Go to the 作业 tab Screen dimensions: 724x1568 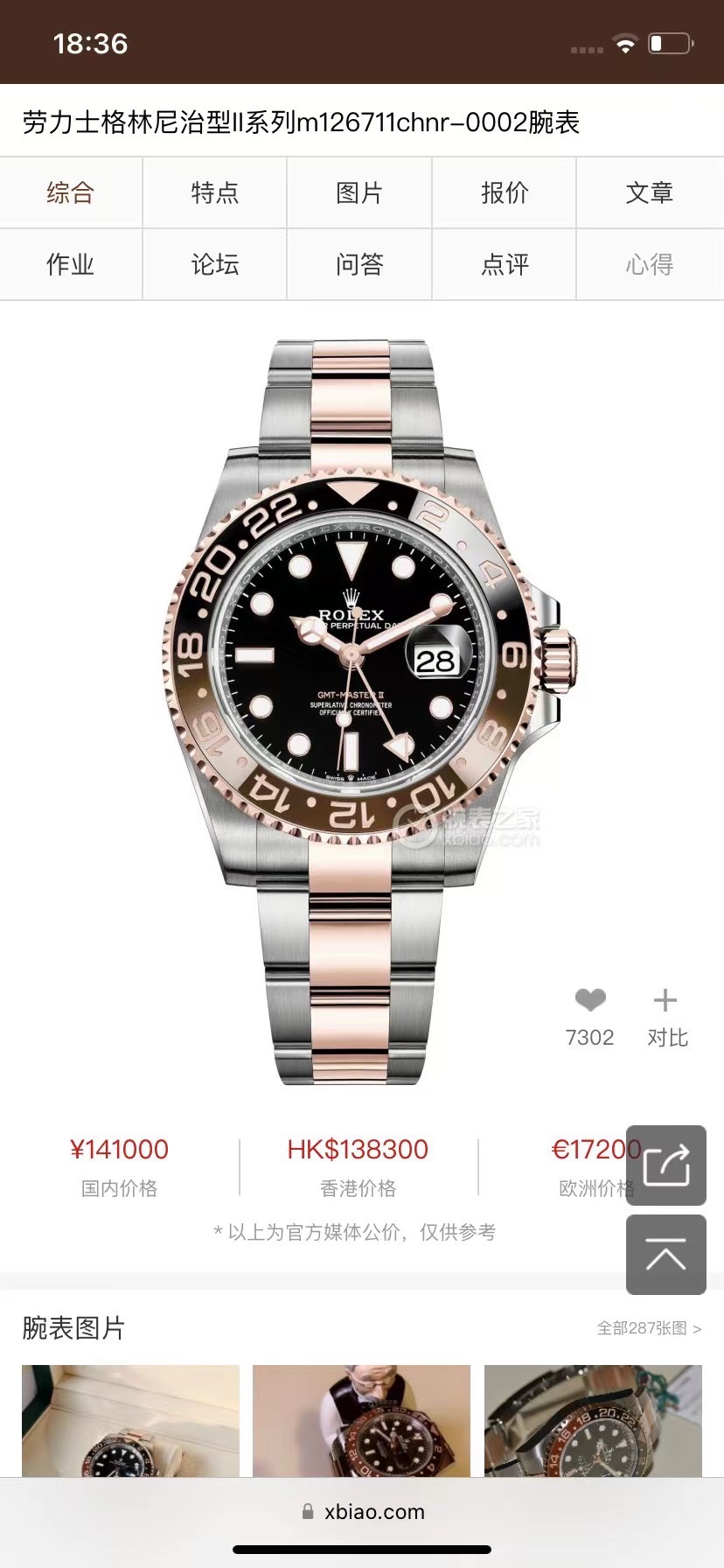(71, 264)
